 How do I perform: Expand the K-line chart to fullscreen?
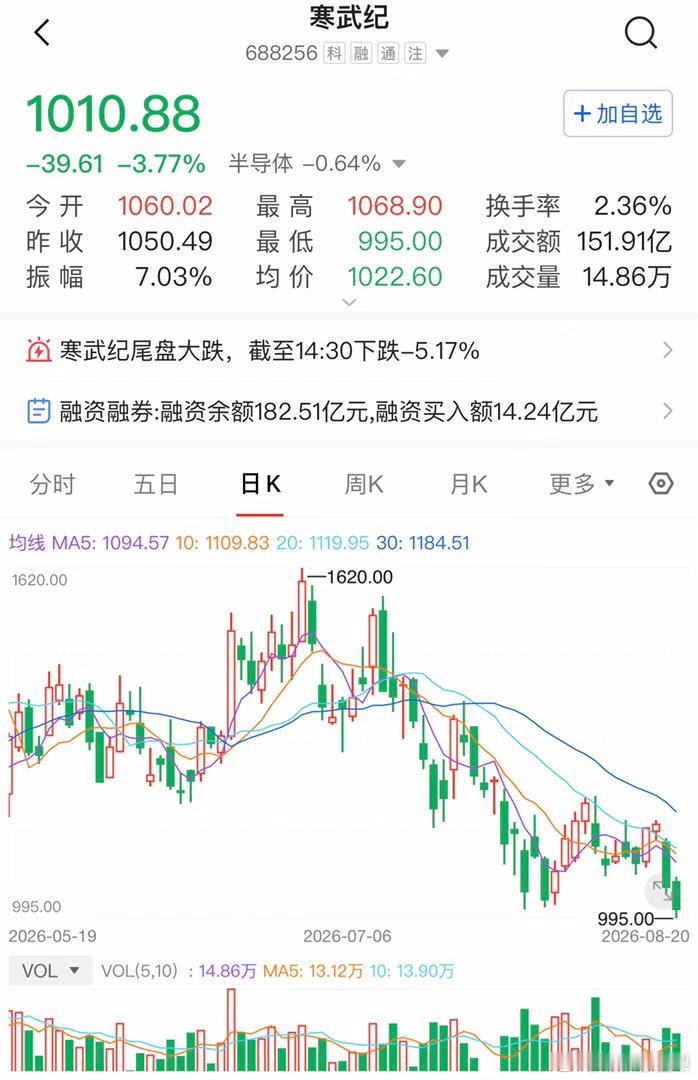click(x=662, y=892)
